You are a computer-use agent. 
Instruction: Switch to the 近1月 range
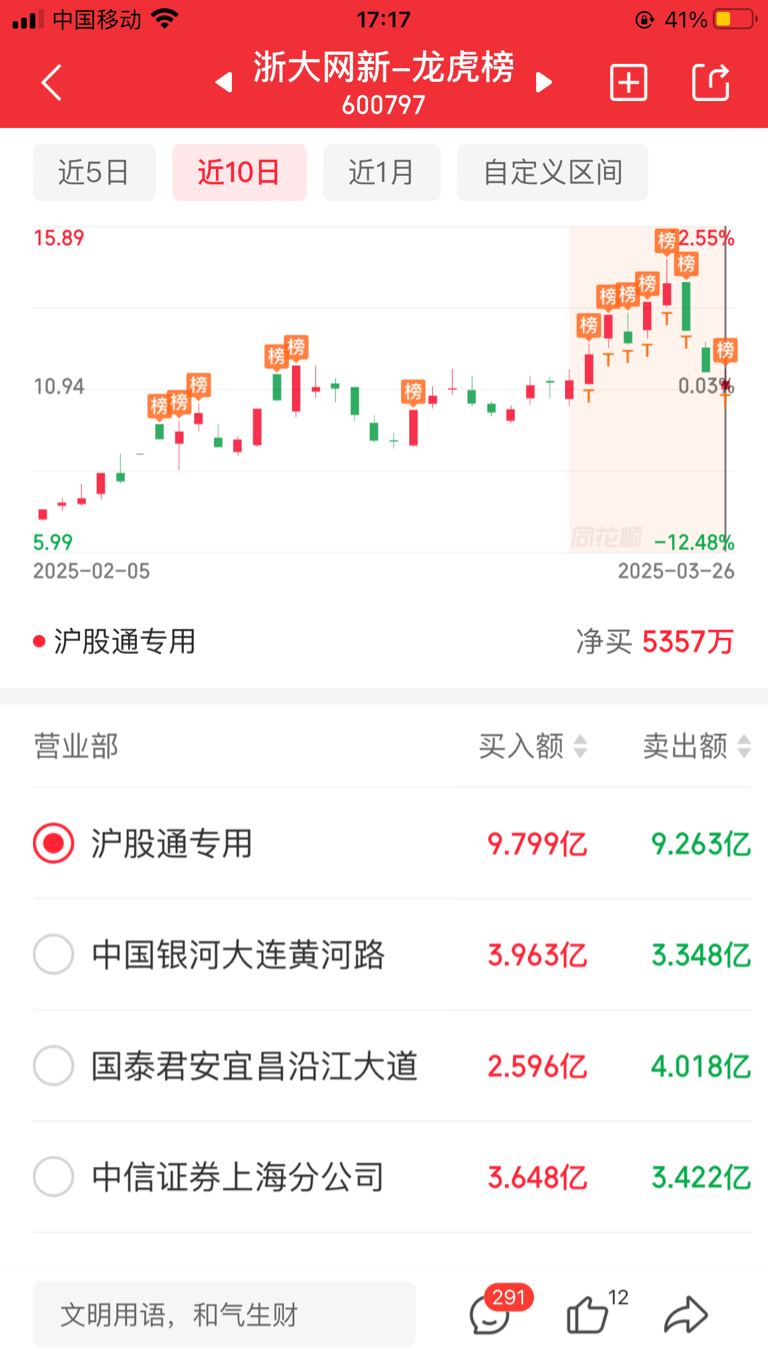point(381,172)
